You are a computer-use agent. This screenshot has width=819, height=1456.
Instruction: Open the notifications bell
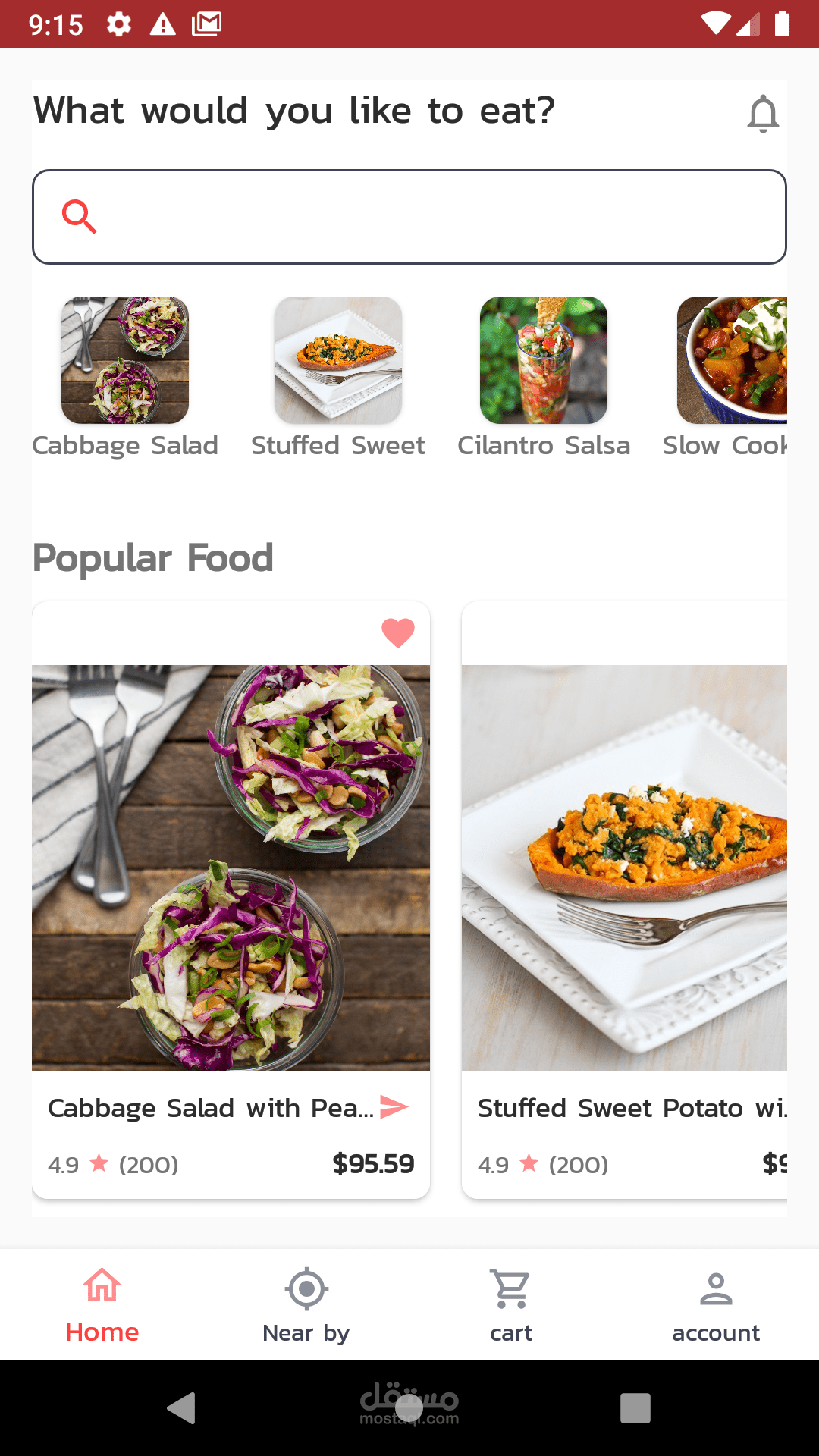pos(763,115)
